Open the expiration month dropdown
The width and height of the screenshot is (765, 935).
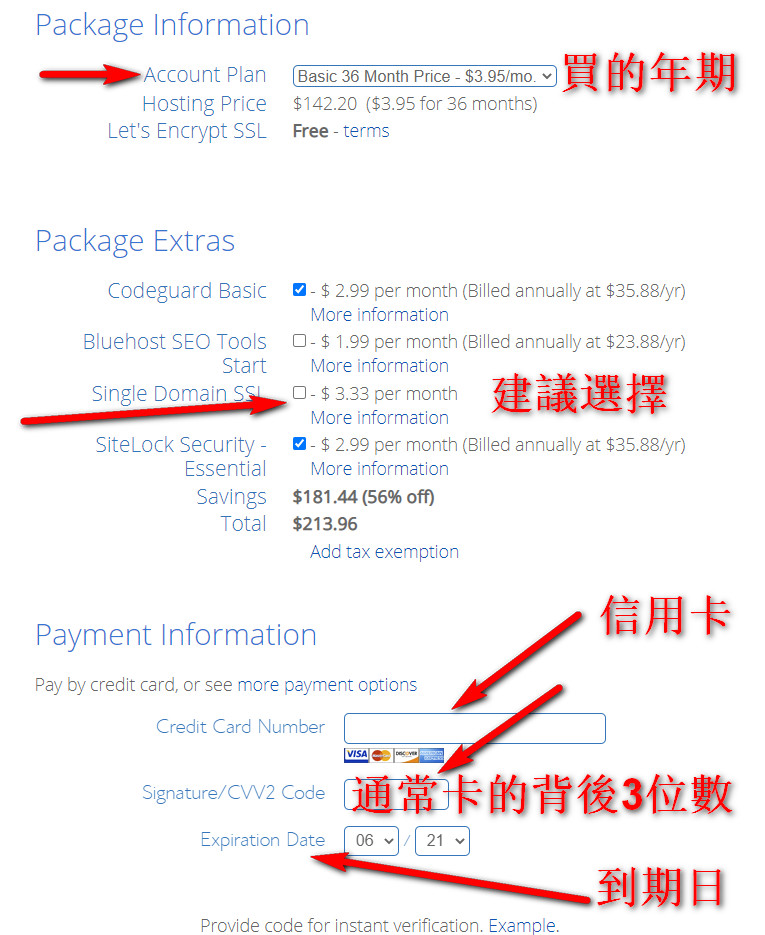(x=371, y=841)
